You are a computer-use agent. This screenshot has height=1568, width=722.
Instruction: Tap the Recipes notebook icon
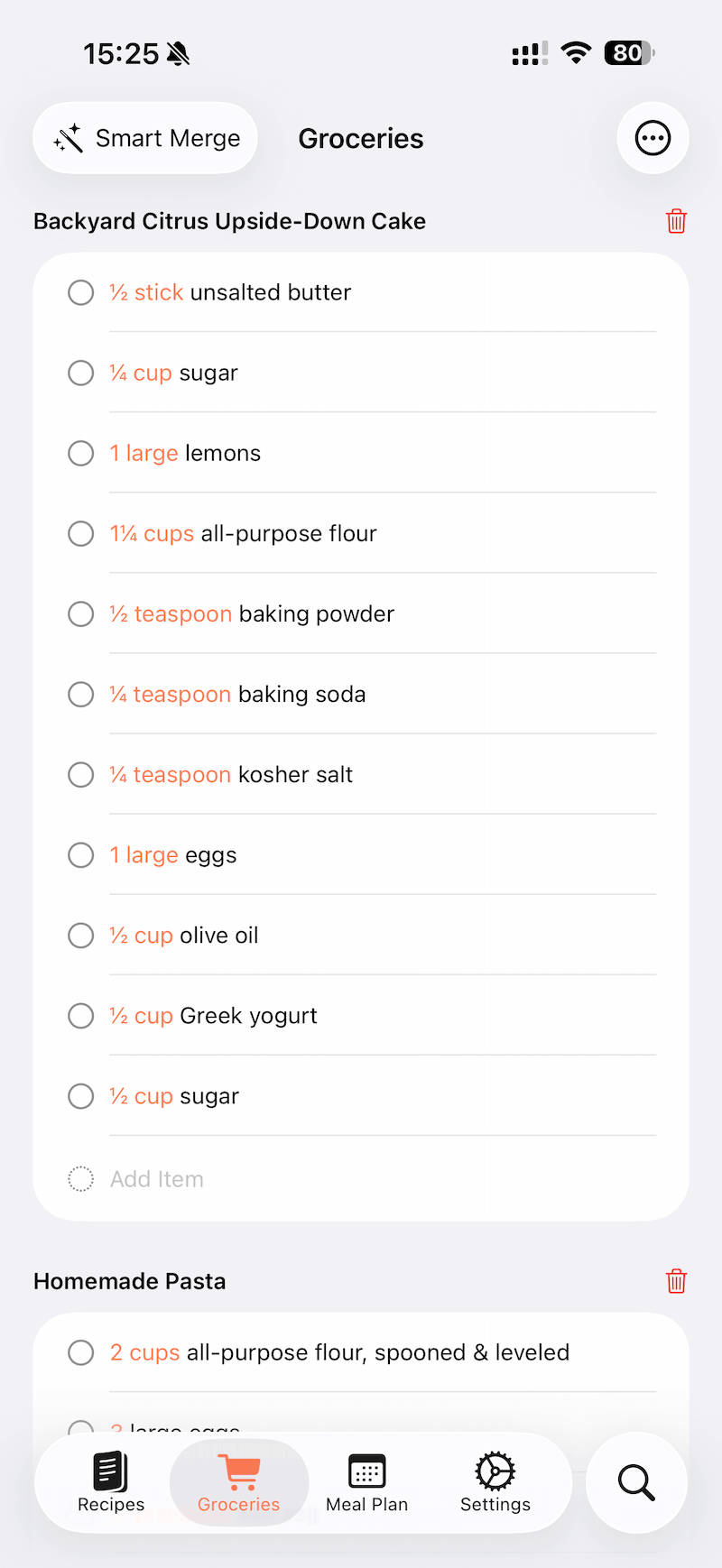pyautogui.click(x=110, y=1472)
